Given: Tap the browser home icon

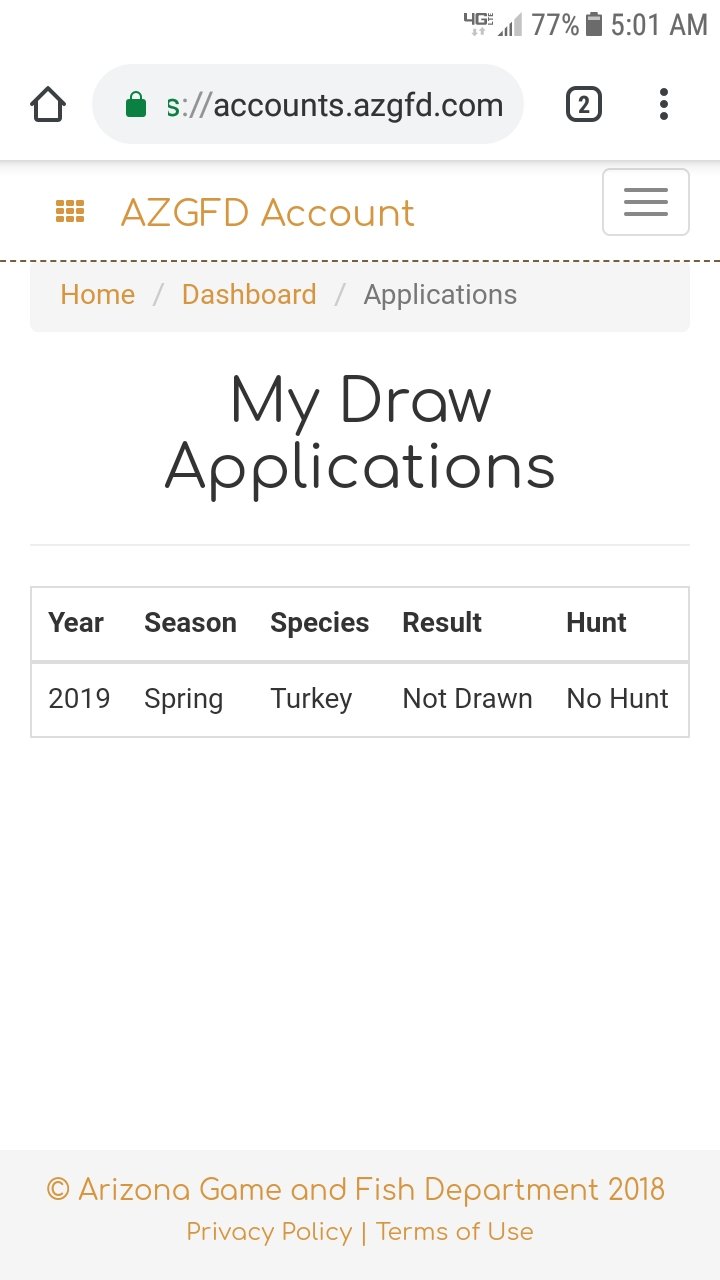Looking at the screenshot, I should (48, 104).
